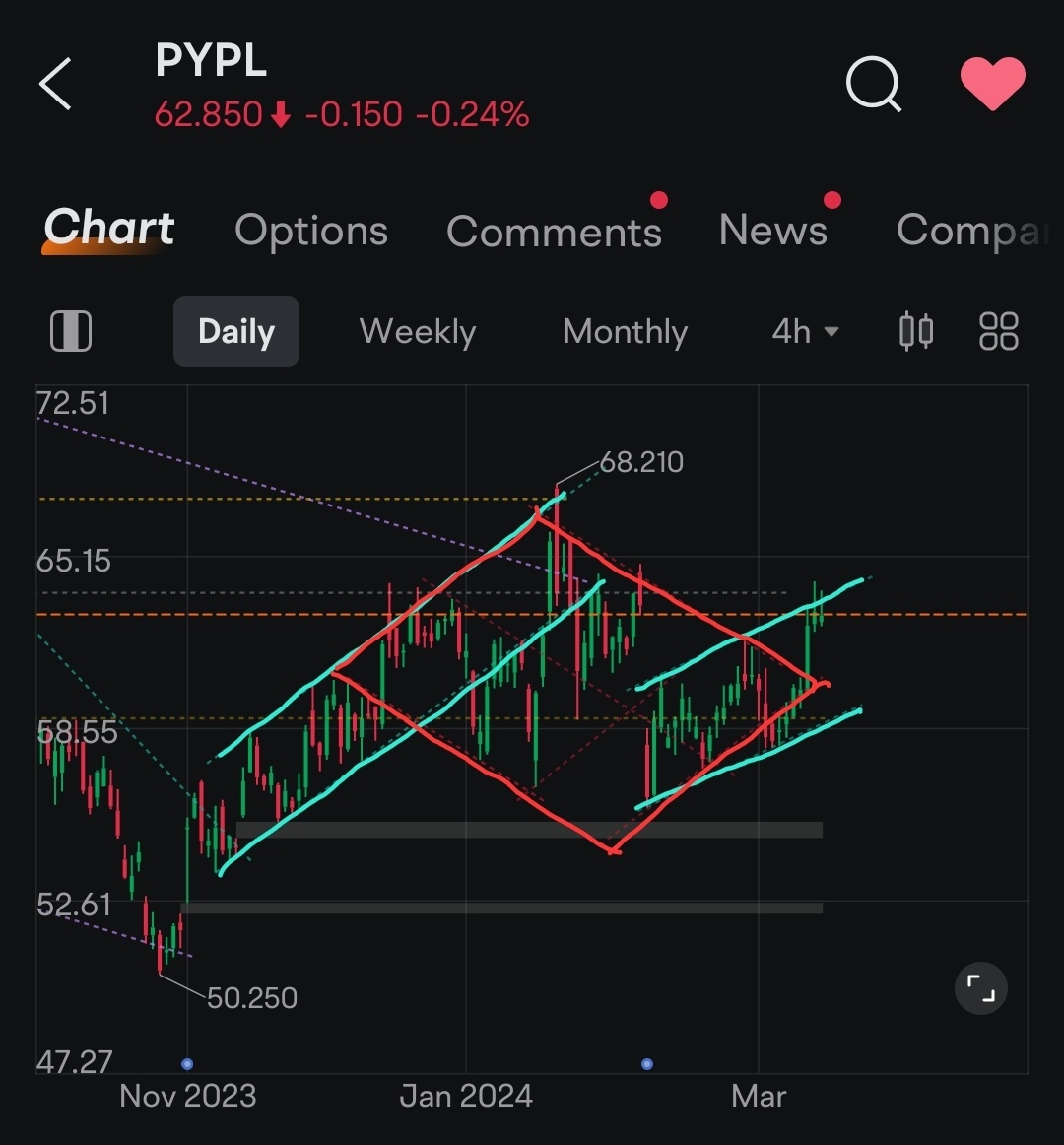View the News tab

[x=773, y=231]
